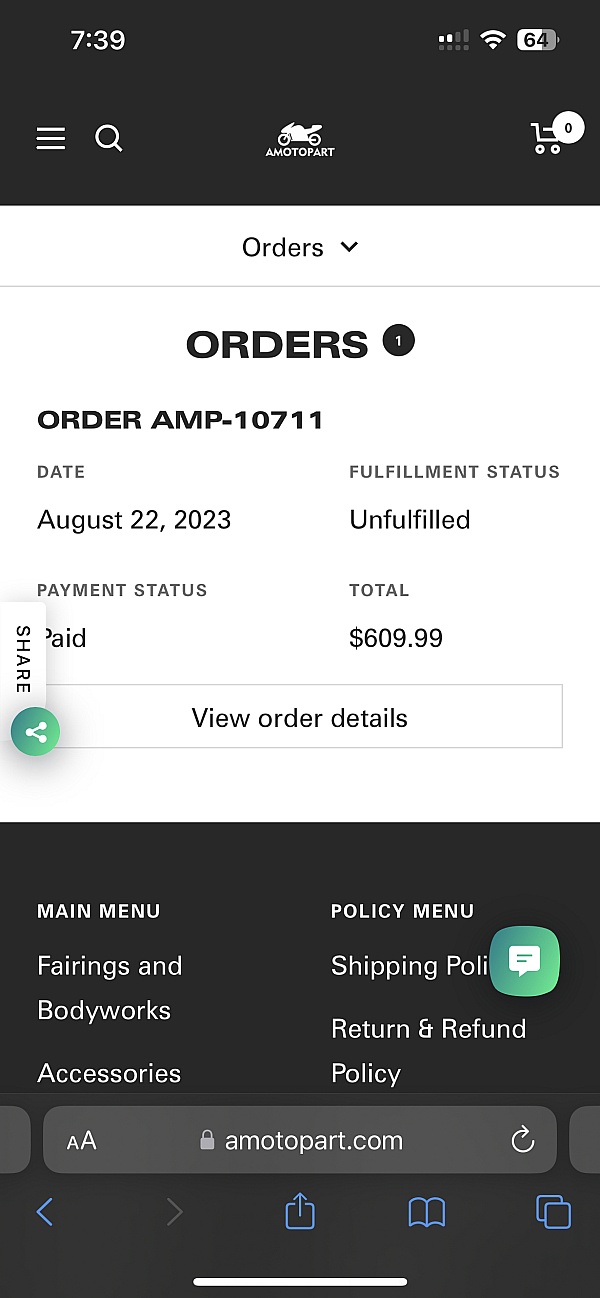Open Fairings and Bodyworks link

(110, 988)
